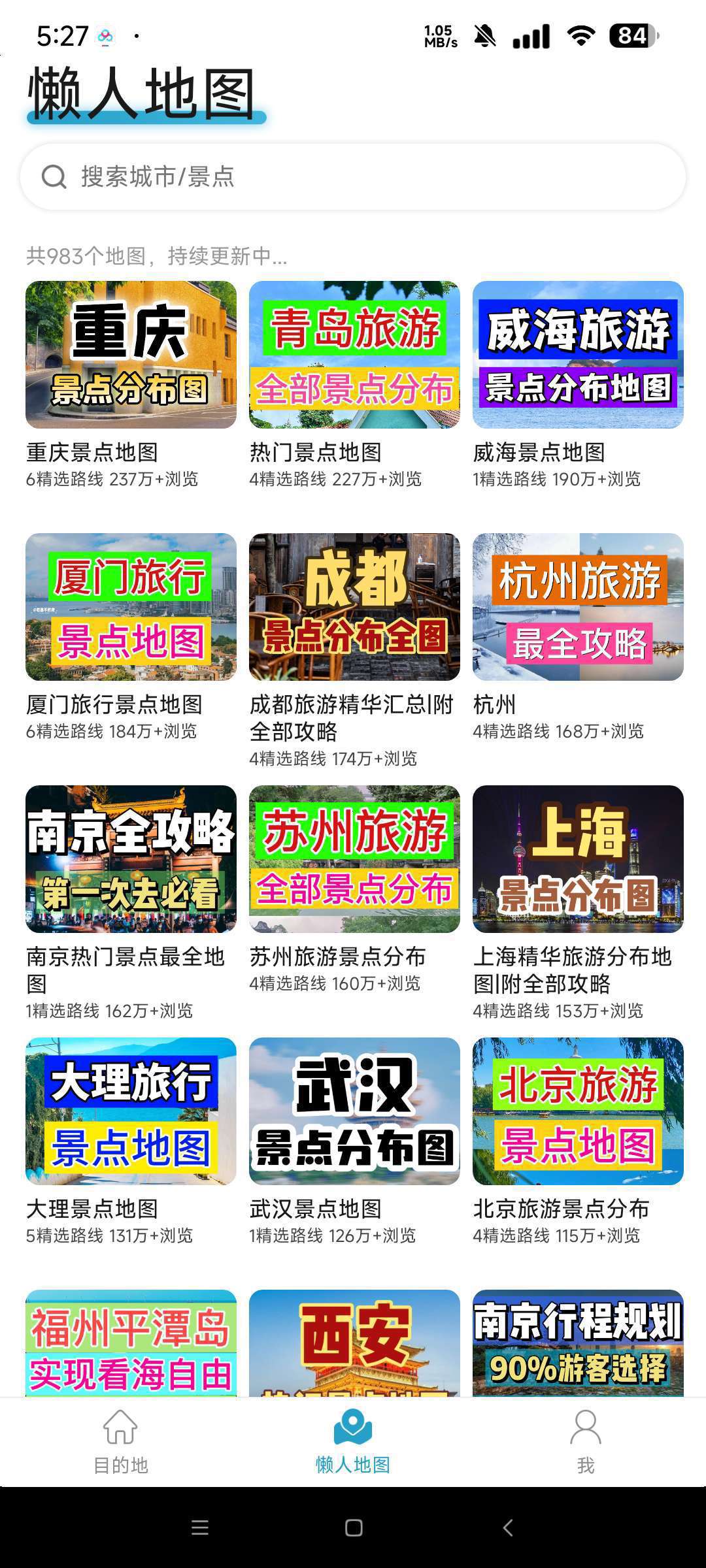Image resolution: width=706 pixels, height=1568 pixels.
Task: Open the 大理景点地图 card
Action: [x=131, y=1111]
